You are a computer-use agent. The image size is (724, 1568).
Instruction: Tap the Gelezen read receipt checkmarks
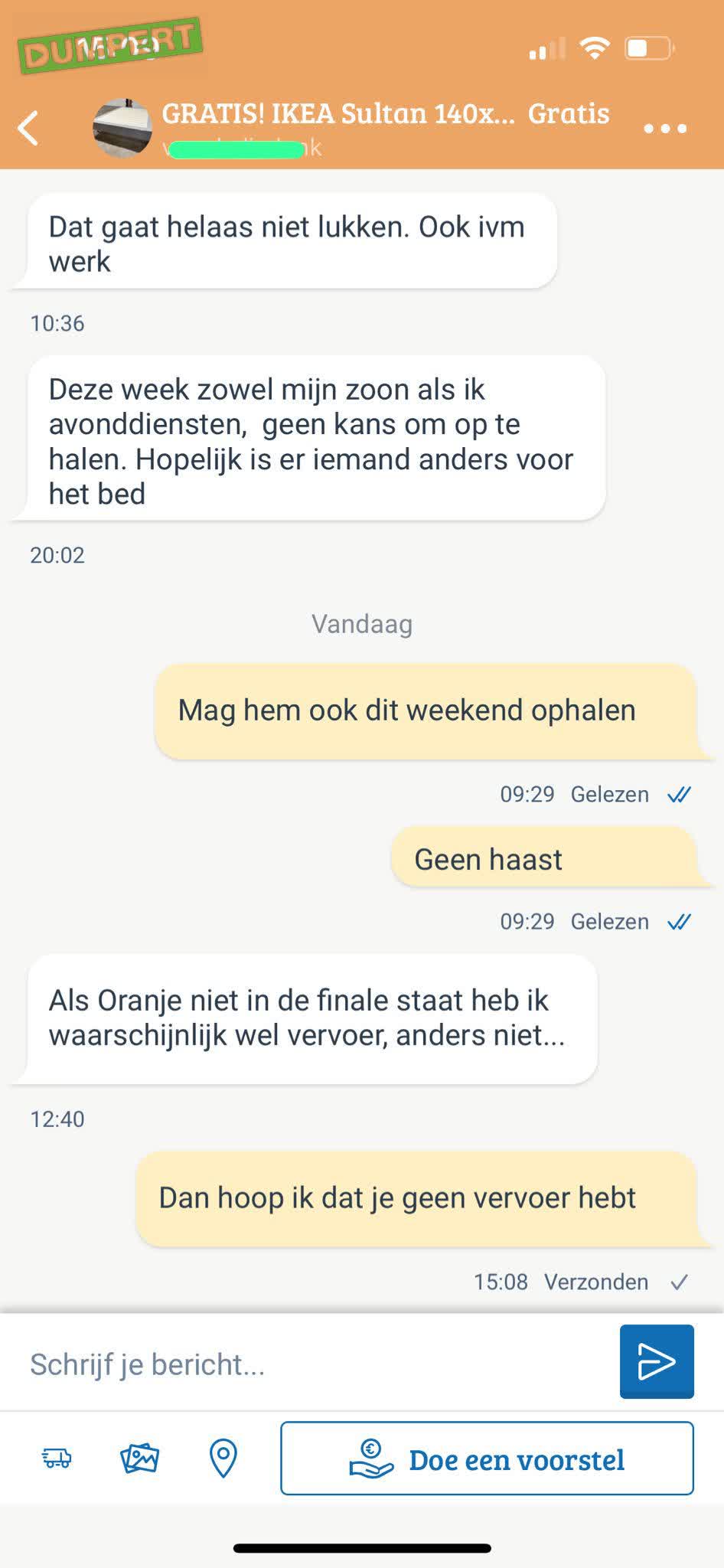tap(678, 794)
